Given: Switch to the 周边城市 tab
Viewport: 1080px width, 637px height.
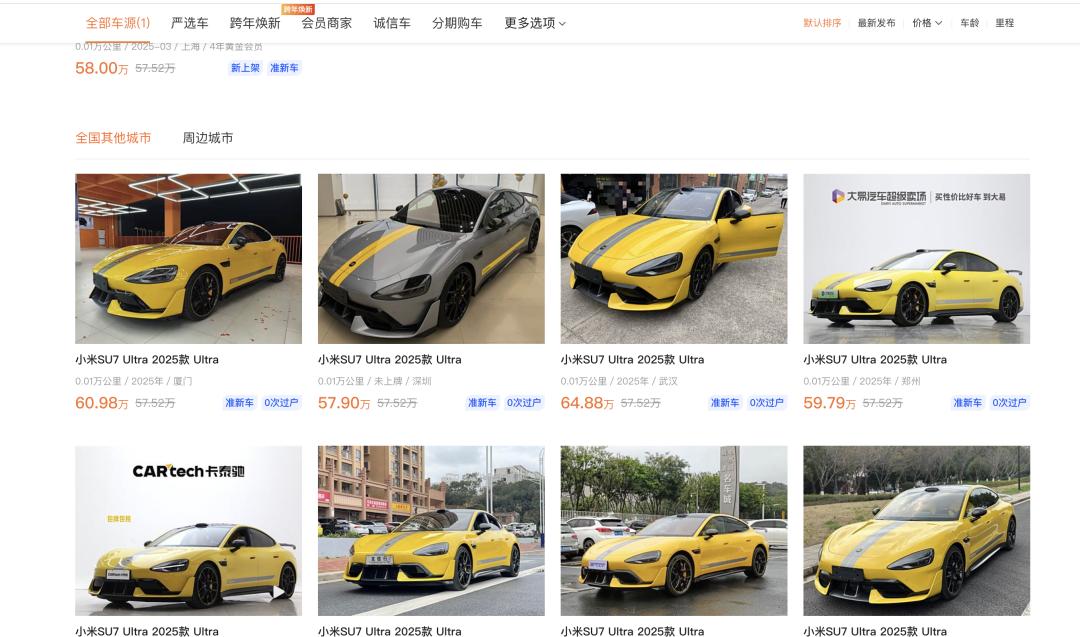Looking at the screenshot, I should [x=208, y=138].
